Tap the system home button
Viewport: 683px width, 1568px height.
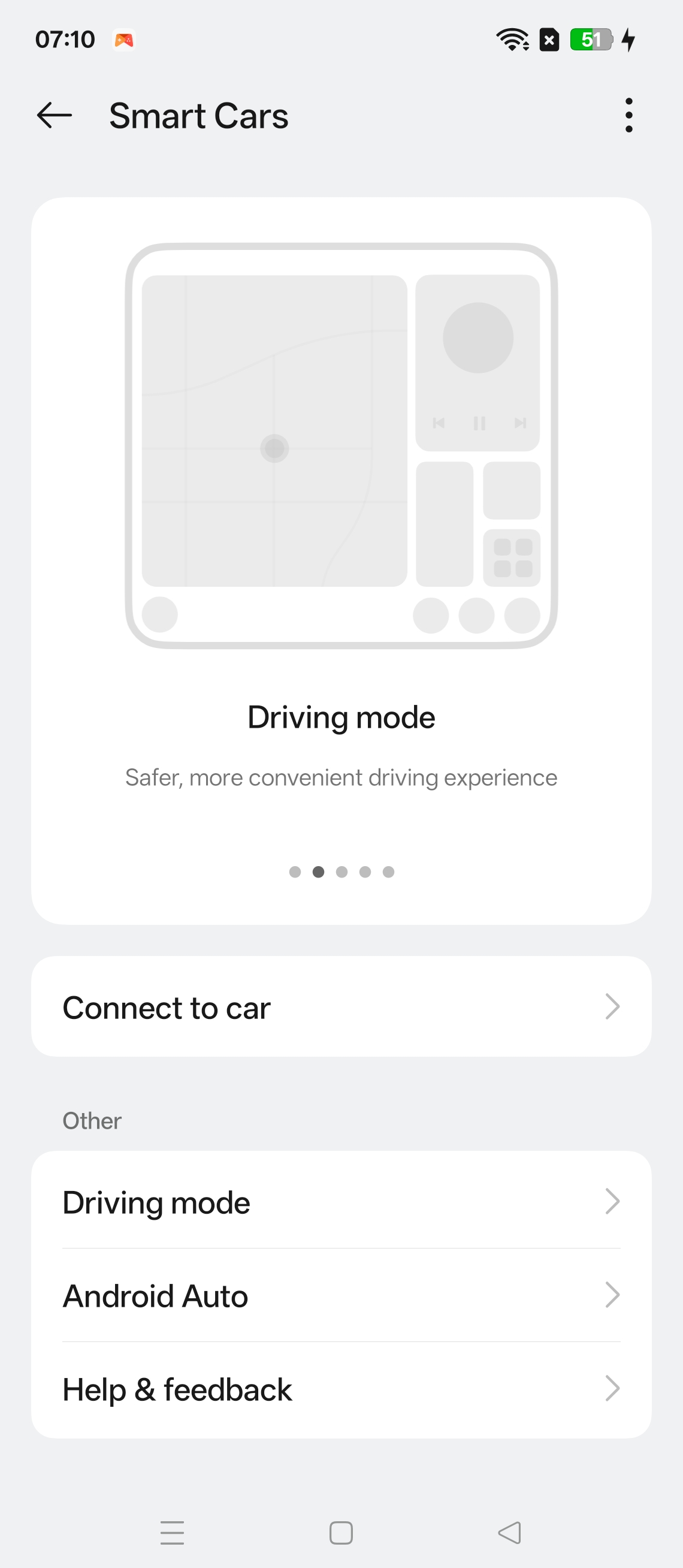point(341,1533)
